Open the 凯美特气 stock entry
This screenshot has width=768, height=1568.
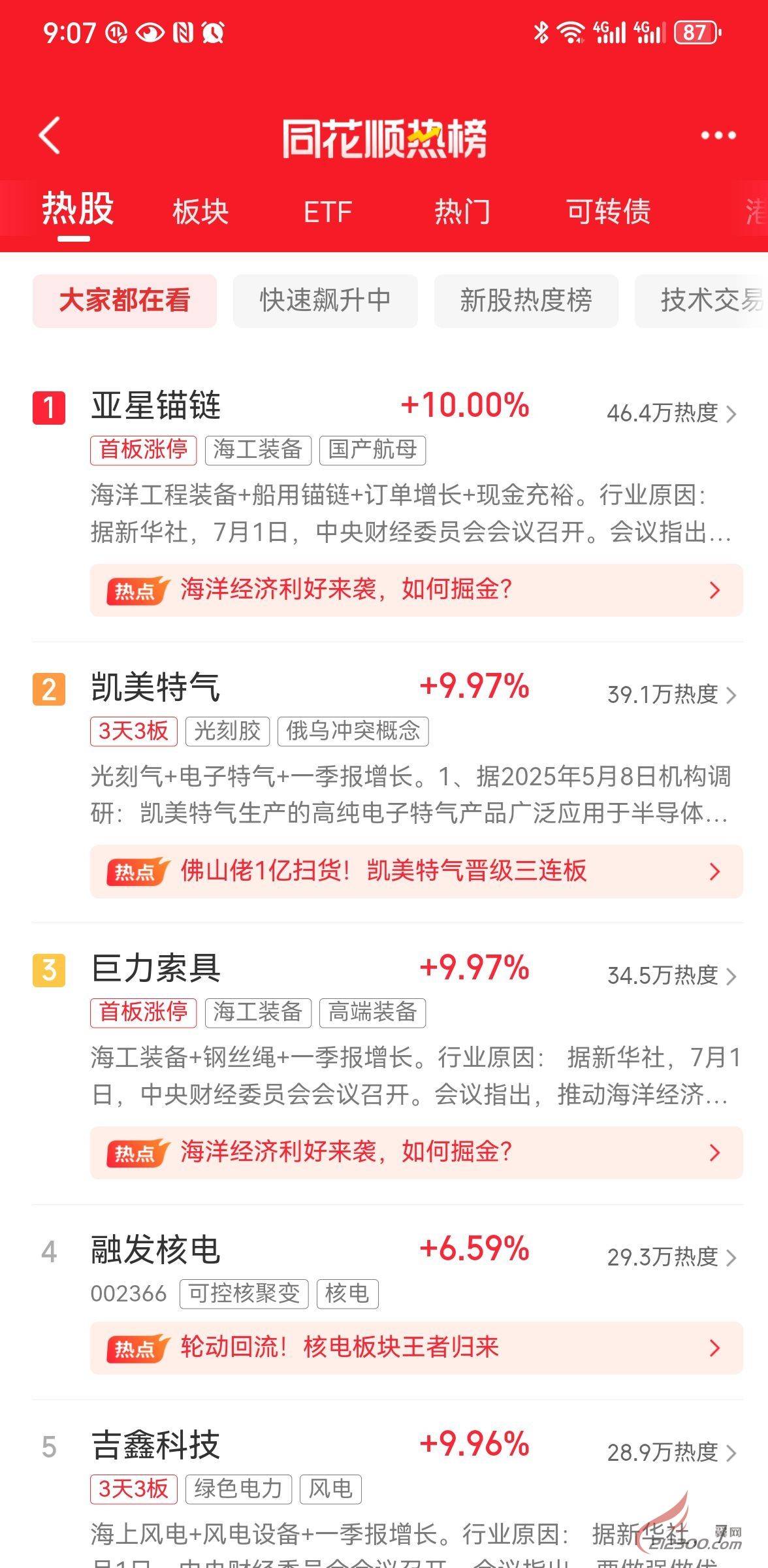[x=156, y=687]
